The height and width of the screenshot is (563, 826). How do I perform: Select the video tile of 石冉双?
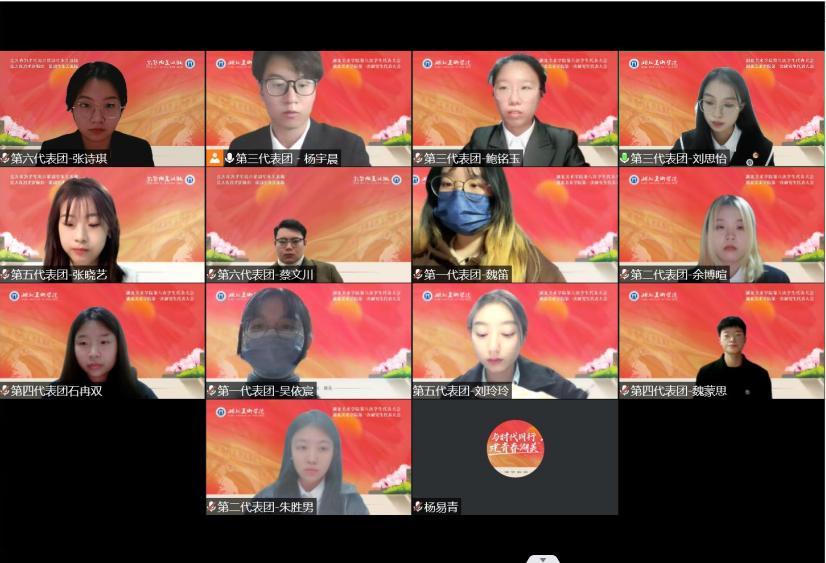tap(102, 340)
